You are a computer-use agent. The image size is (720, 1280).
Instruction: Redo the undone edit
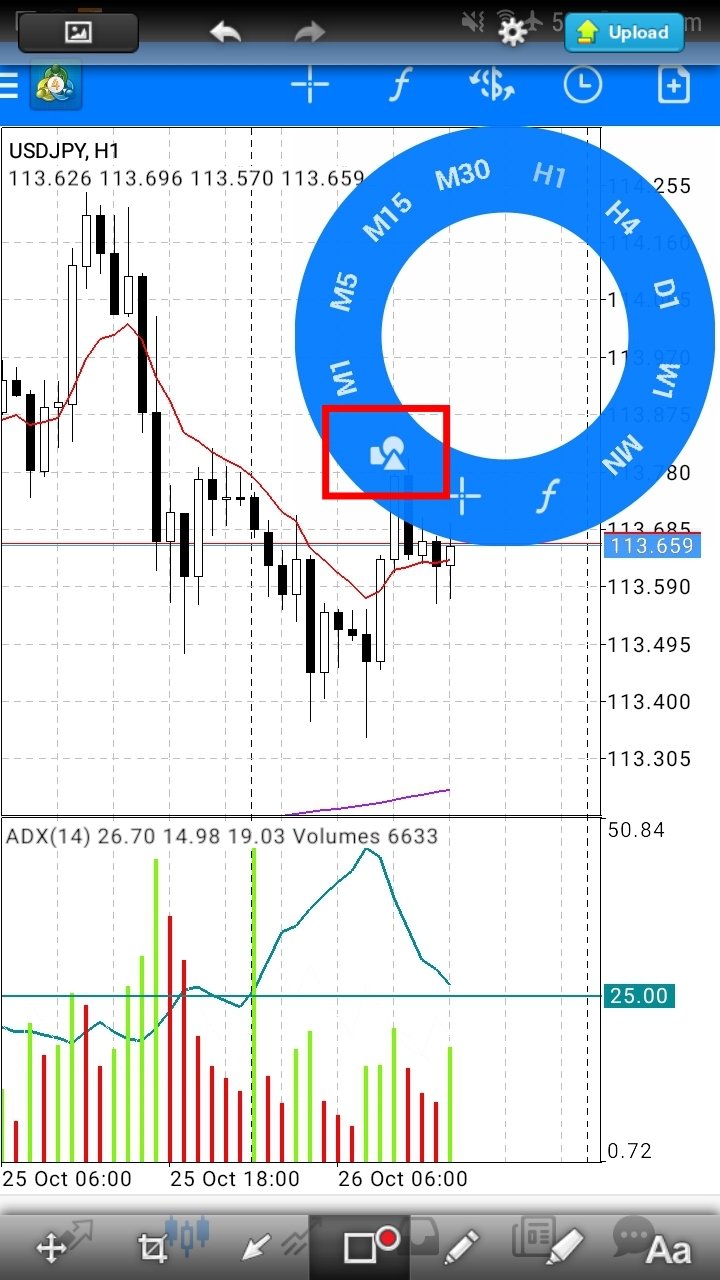pyautogui.click(x=311, y=32)
